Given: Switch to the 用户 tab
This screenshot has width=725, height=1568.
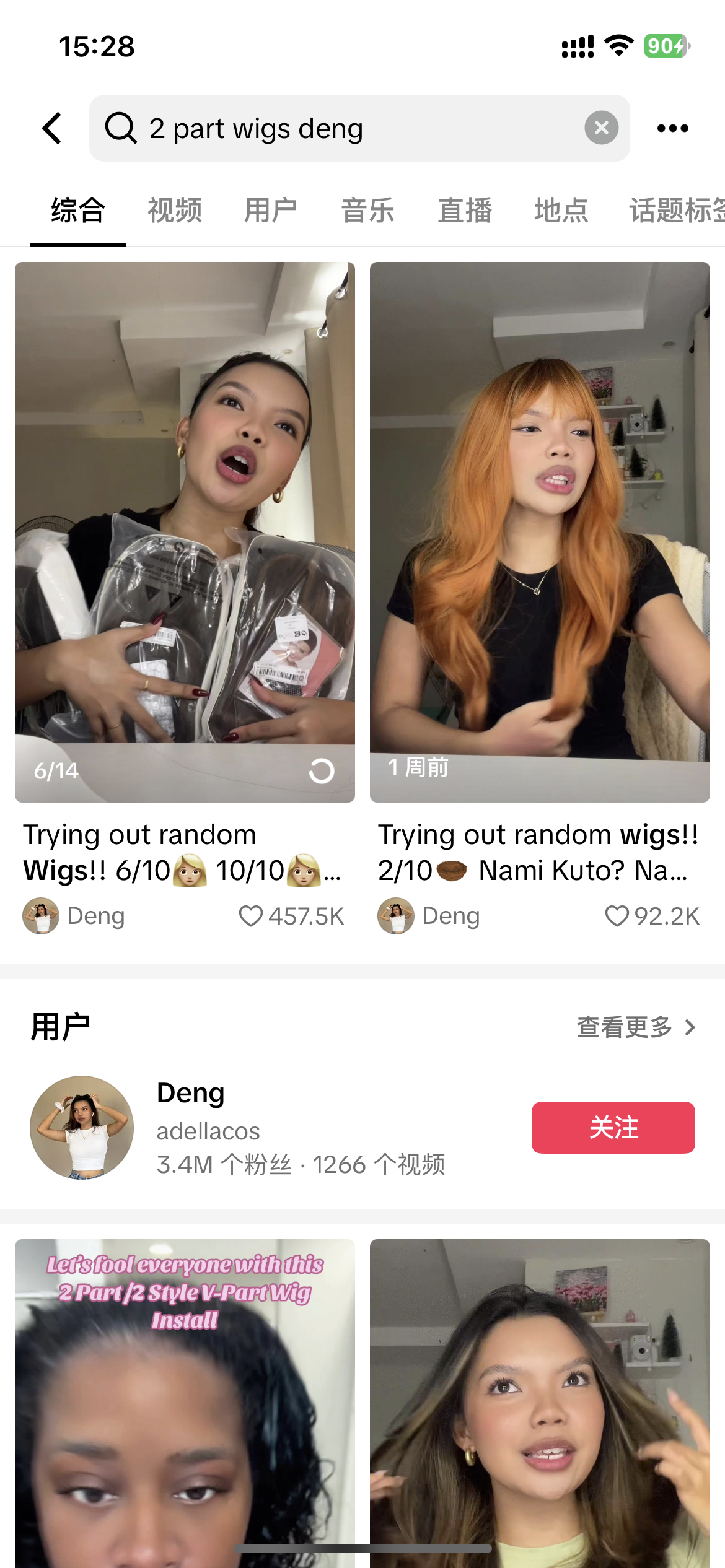Looking at the screenshot, I should 271,211.
